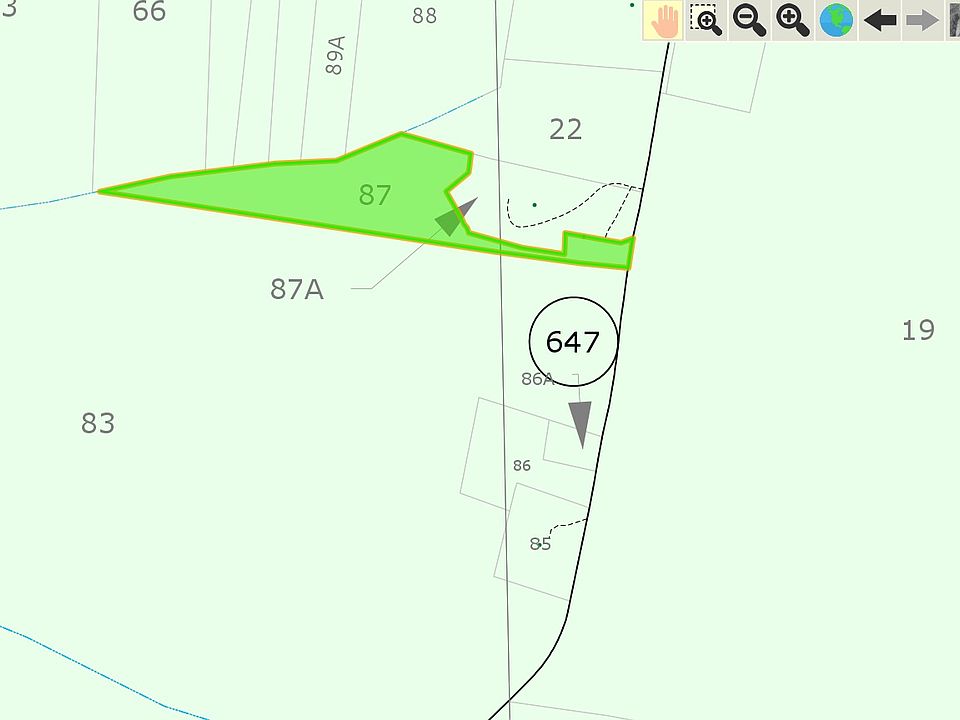Screen dimensions: 960x720
Task: Zoom out of the map
Action: coord(749,20)
